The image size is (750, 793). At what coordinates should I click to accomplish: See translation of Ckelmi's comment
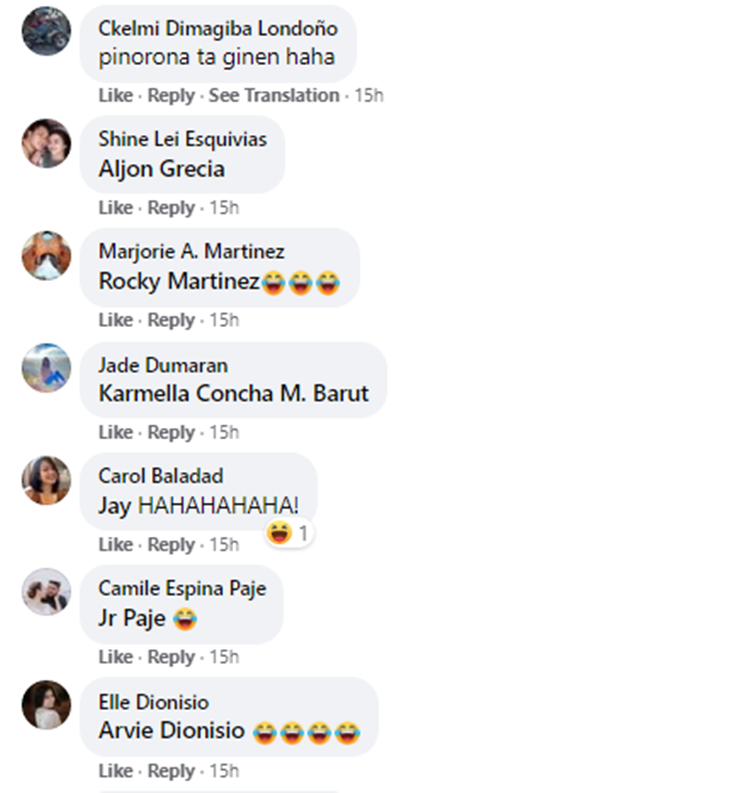pyautogui.click(x=273, y=95)
